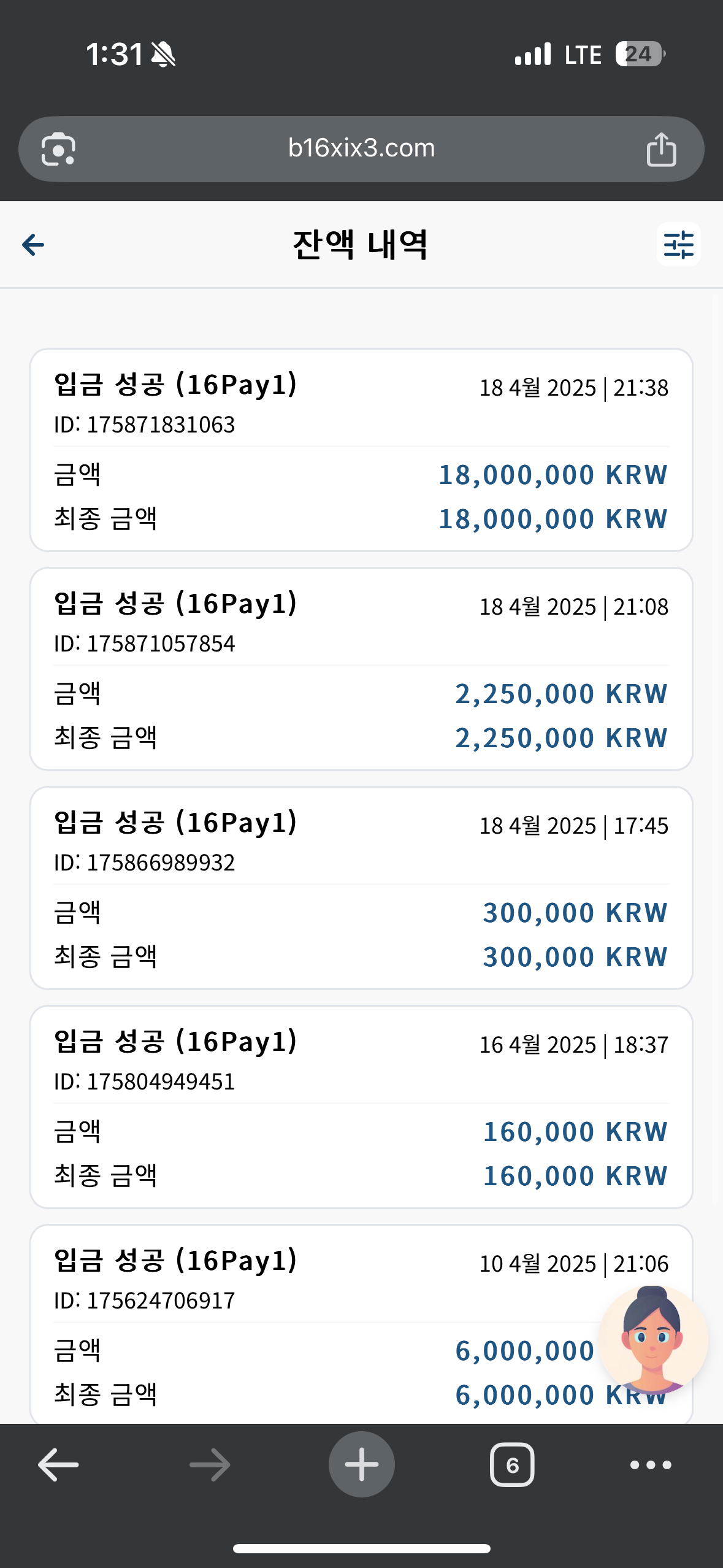Open deposit record ID 175871057854
Image resolution: width=723 pixels, height=1568 pixels.
361,669
